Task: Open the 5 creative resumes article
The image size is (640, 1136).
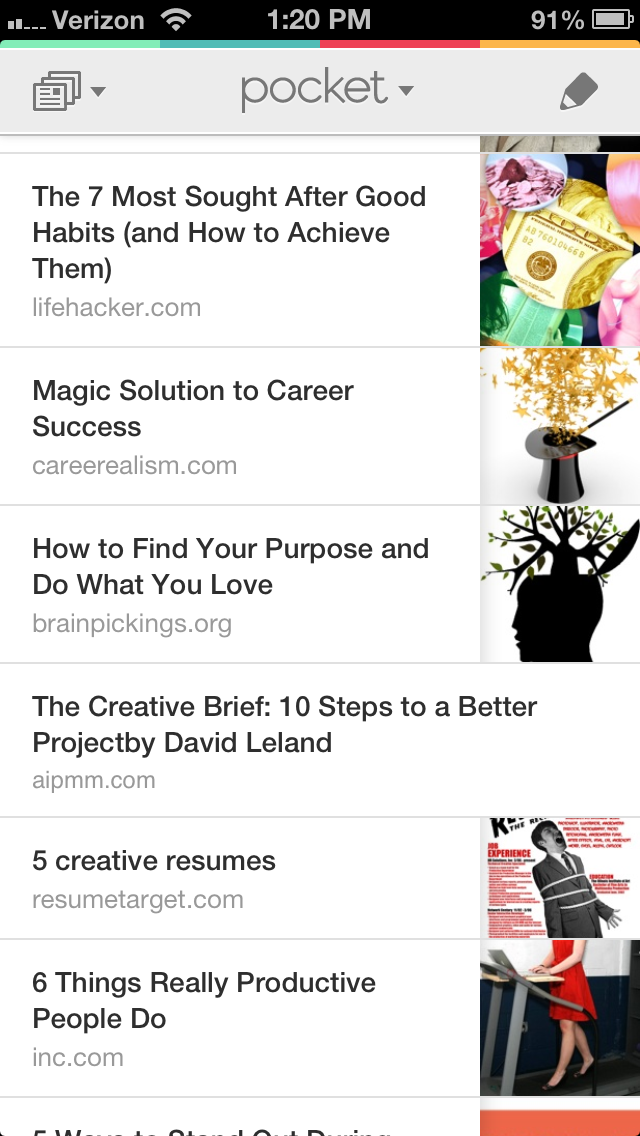Action: [x=154, y=861]
